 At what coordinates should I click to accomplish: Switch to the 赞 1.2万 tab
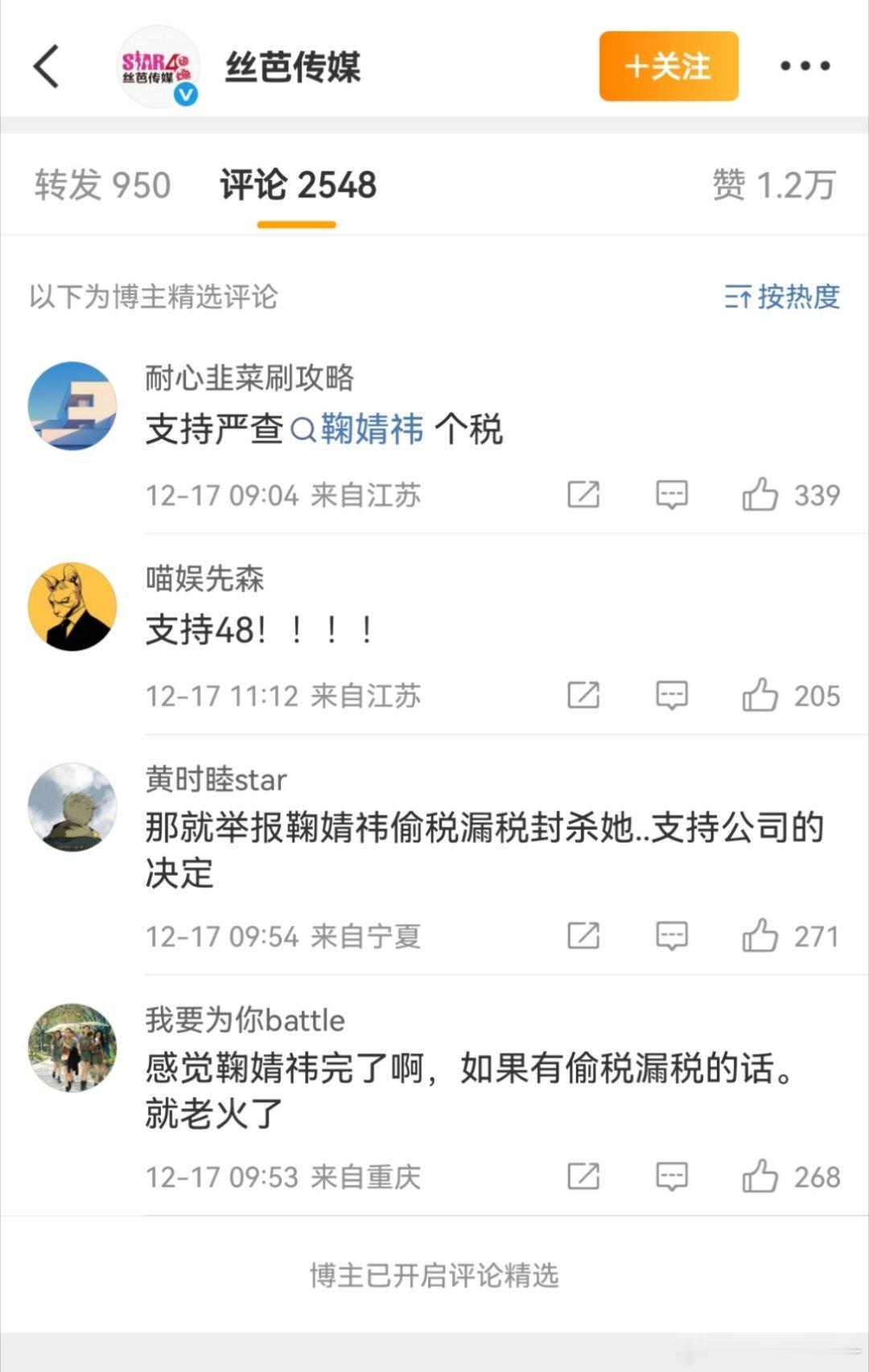[774, 185]
